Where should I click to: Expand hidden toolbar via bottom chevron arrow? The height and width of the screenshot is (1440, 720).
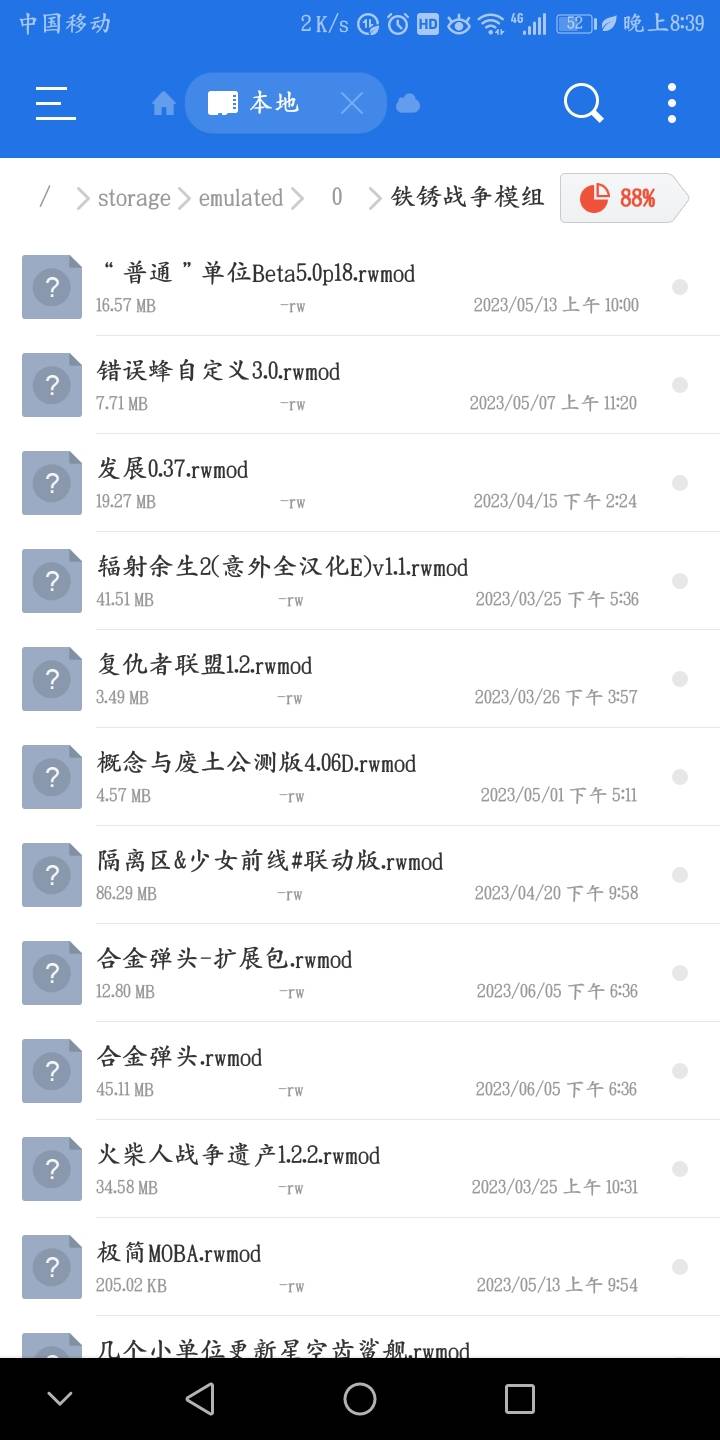click(x=62, y=1398)
